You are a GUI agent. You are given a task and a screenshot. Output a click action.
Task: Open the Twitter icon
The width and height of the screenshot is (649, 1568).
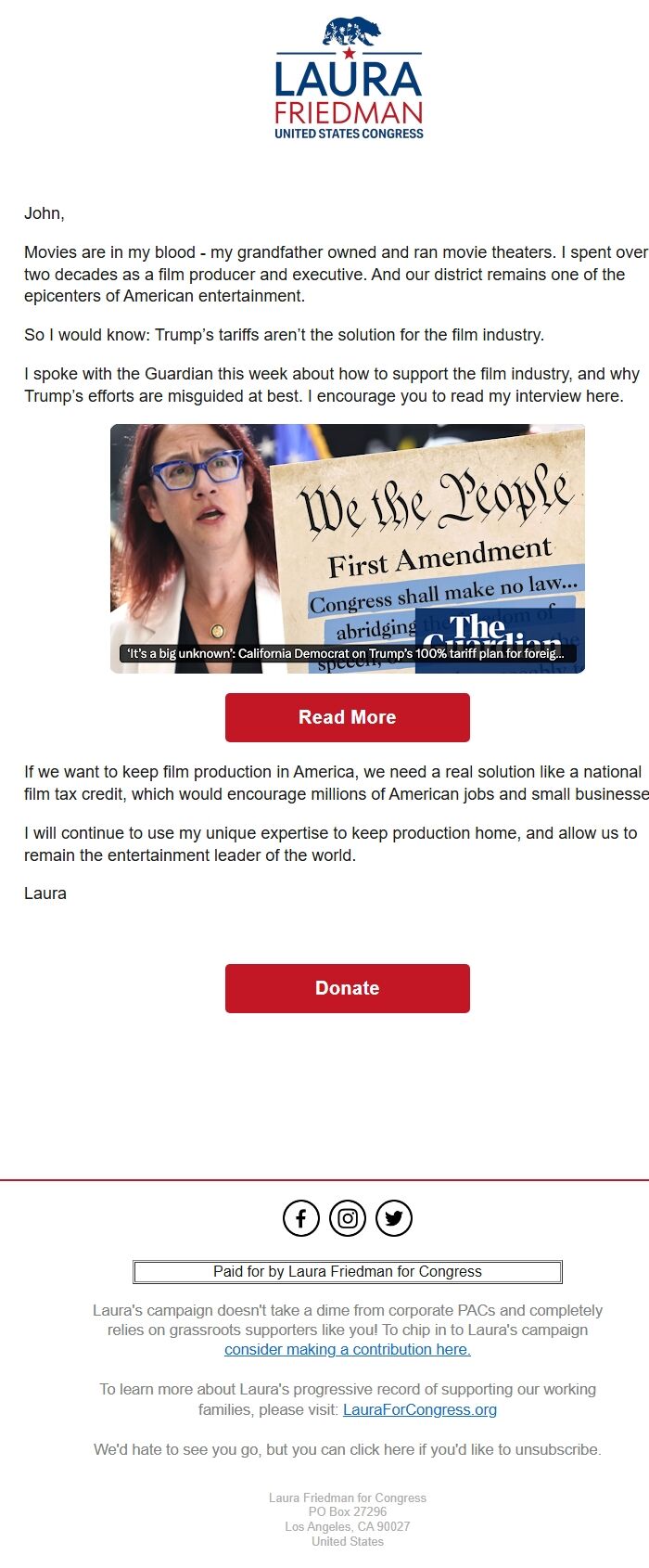pyautogui.click(x=394, y=1218)
